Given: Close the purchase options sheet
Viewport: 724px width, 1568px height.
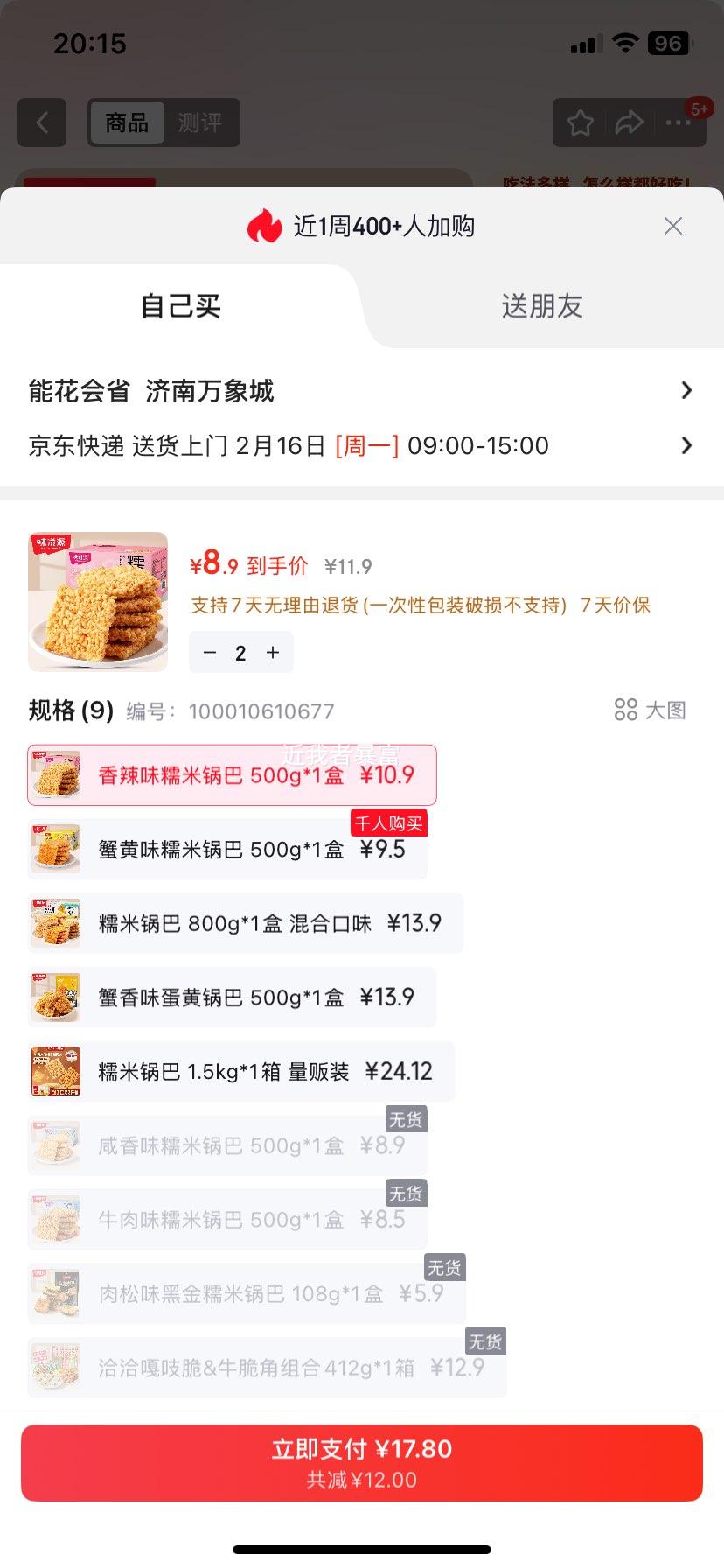Looking at the screenshot, I should click(x=672, y=227).
